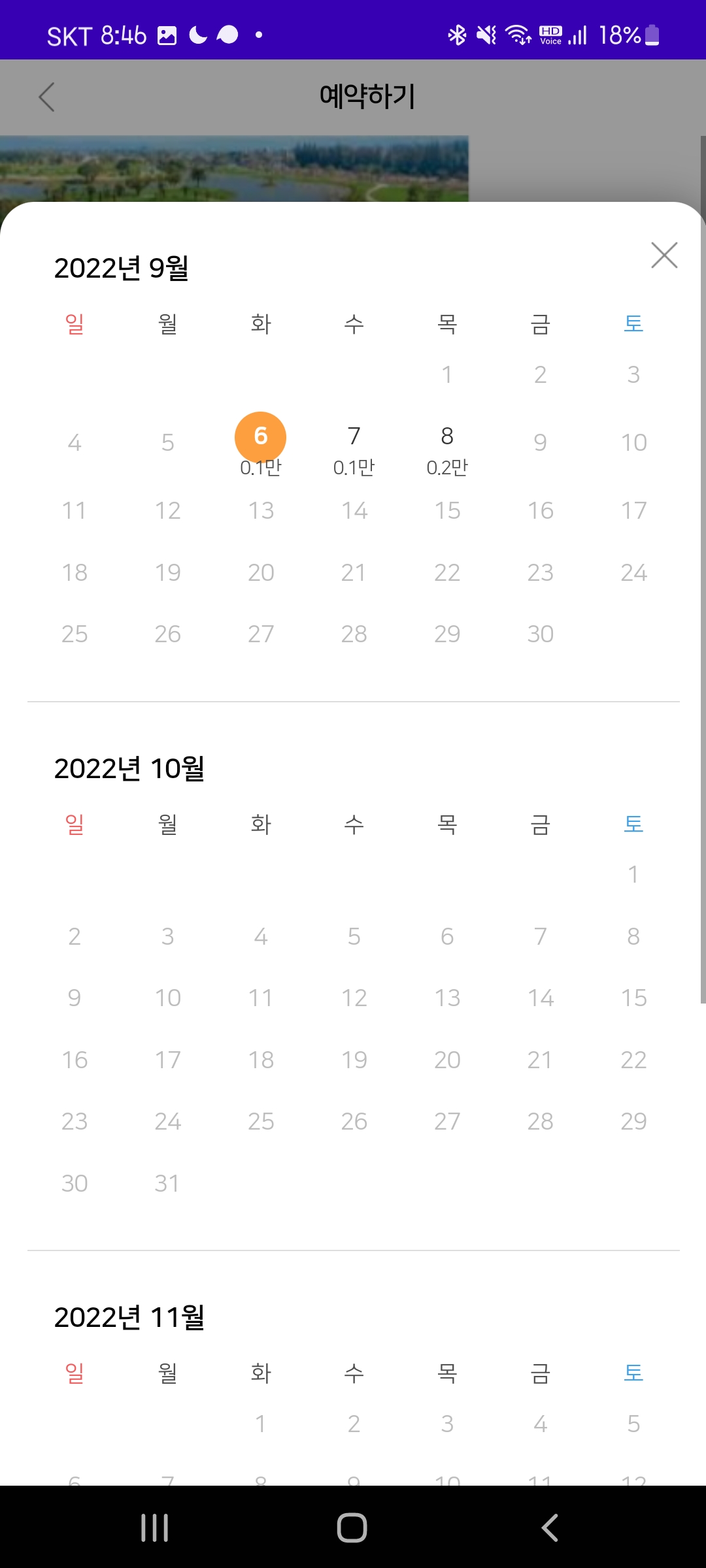The width and height of the screenshot is (706, 1568).
Task: Pick September 7 on the calendar
Action: (354, 448)
